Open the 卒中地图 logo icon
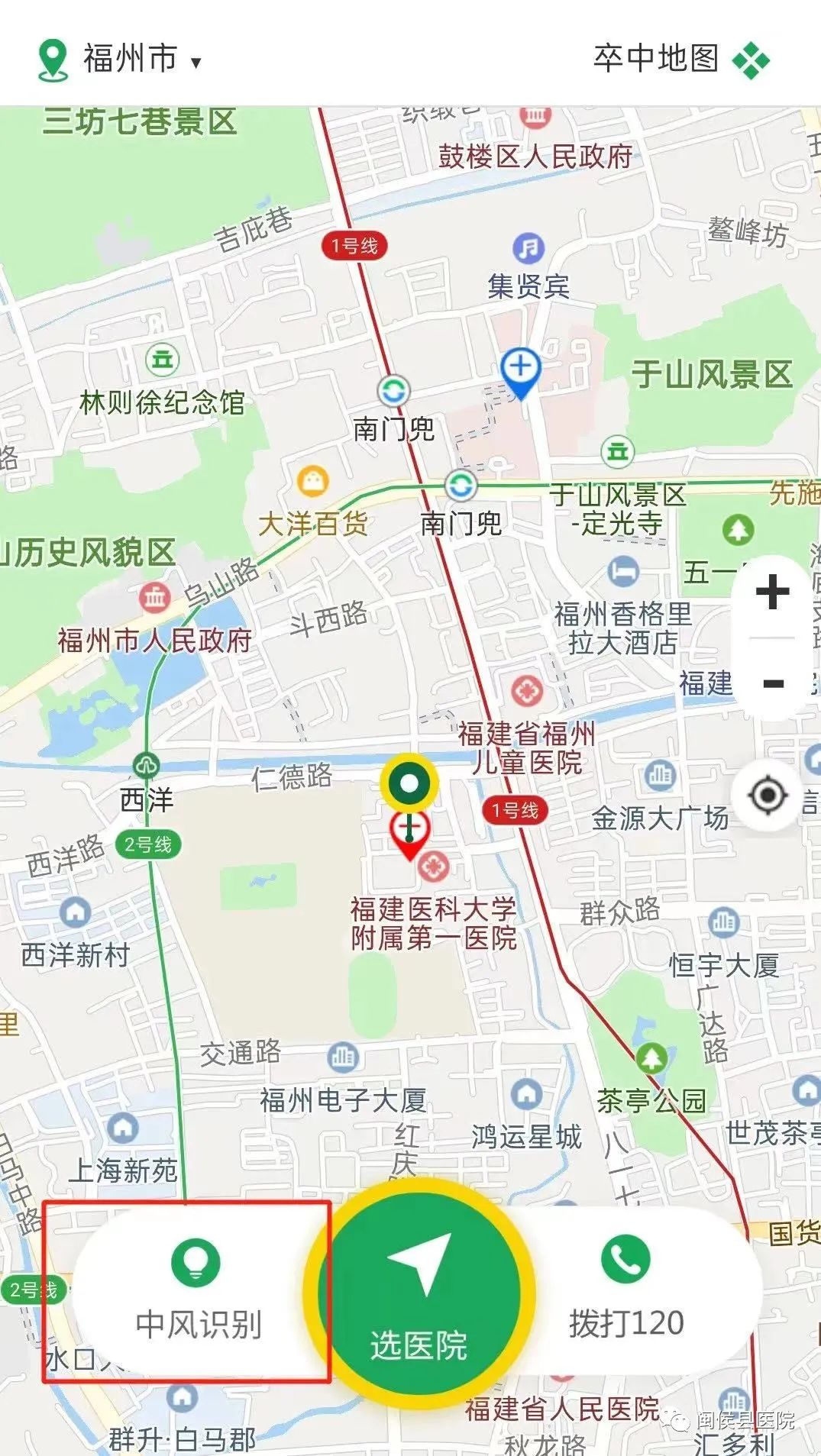821x1456 pixels. [751, 60]
